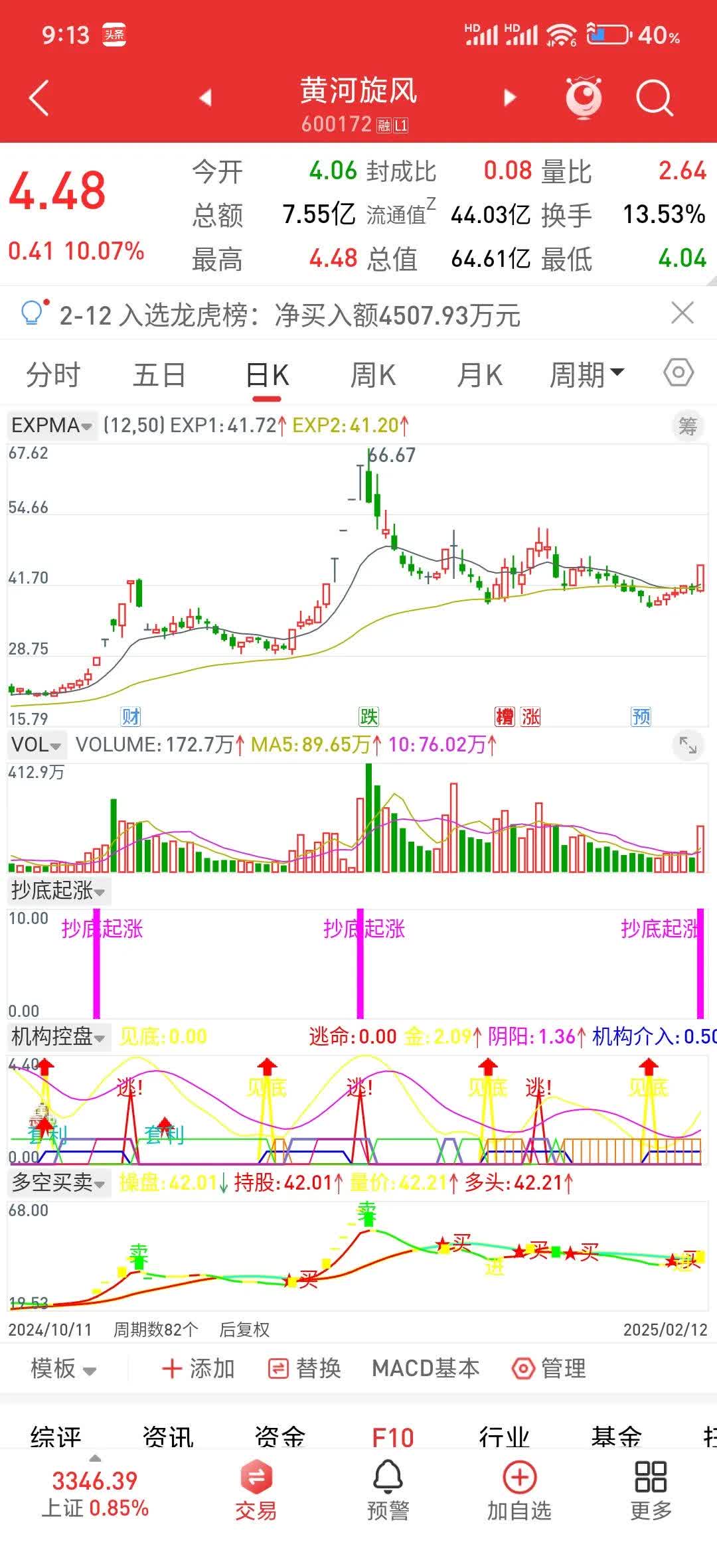The height and width of the screenshot is (1568, 717).
Task: Open chart settings hexagon icon
Action: 678,373
